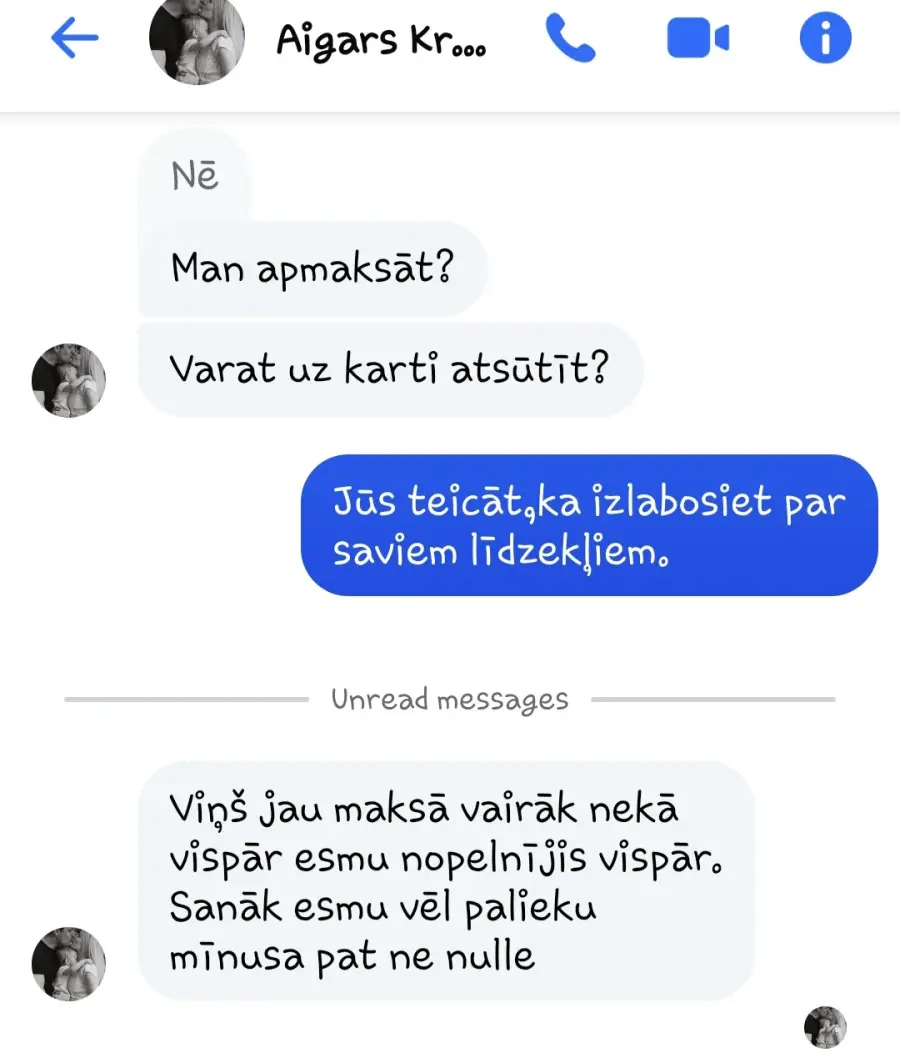This screenshot has height=1058, width=900.
Task: Start a voice call with Aigars
Action: [x=570, y=39]
